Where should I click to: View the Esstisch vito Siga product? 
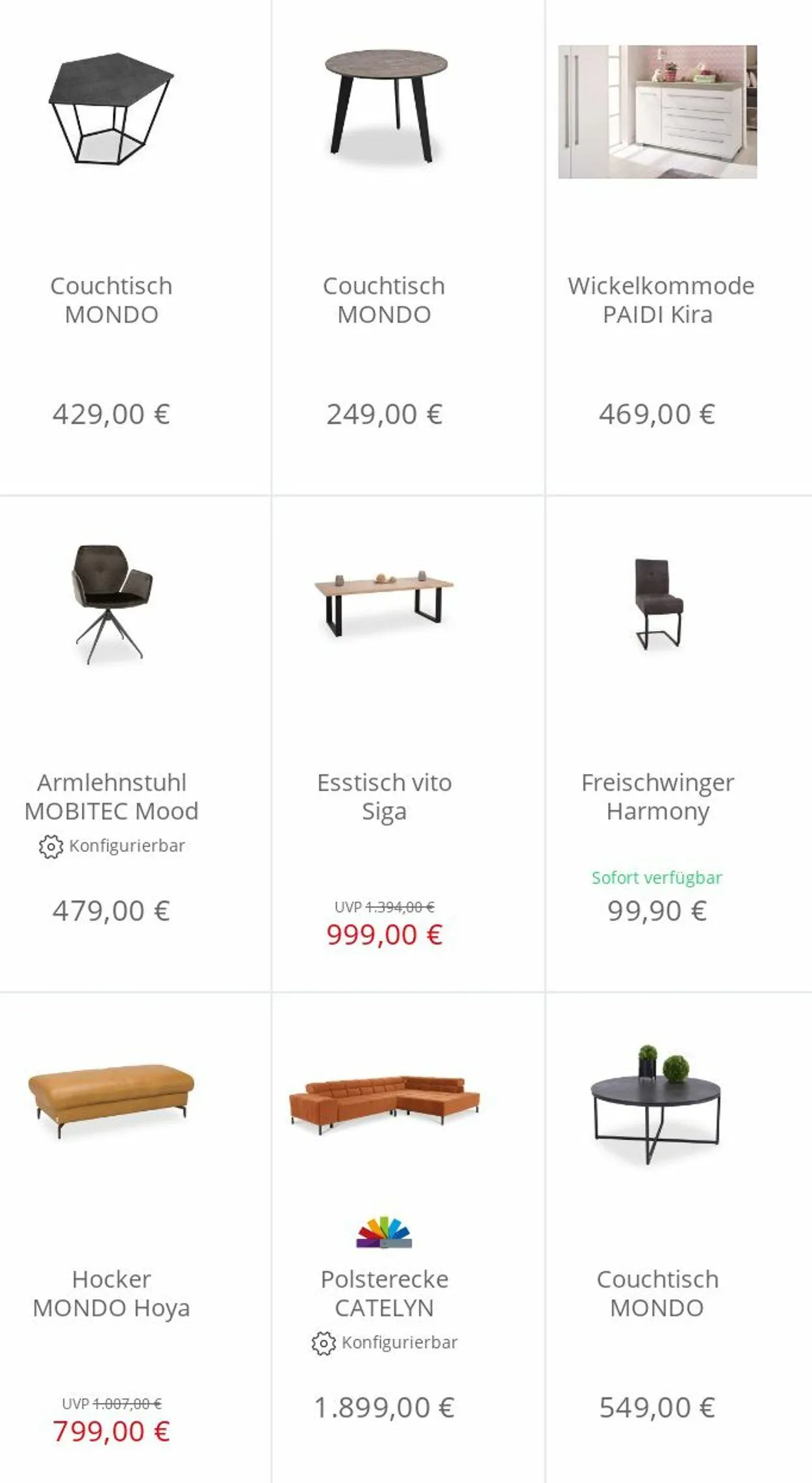tap(408, 743)
